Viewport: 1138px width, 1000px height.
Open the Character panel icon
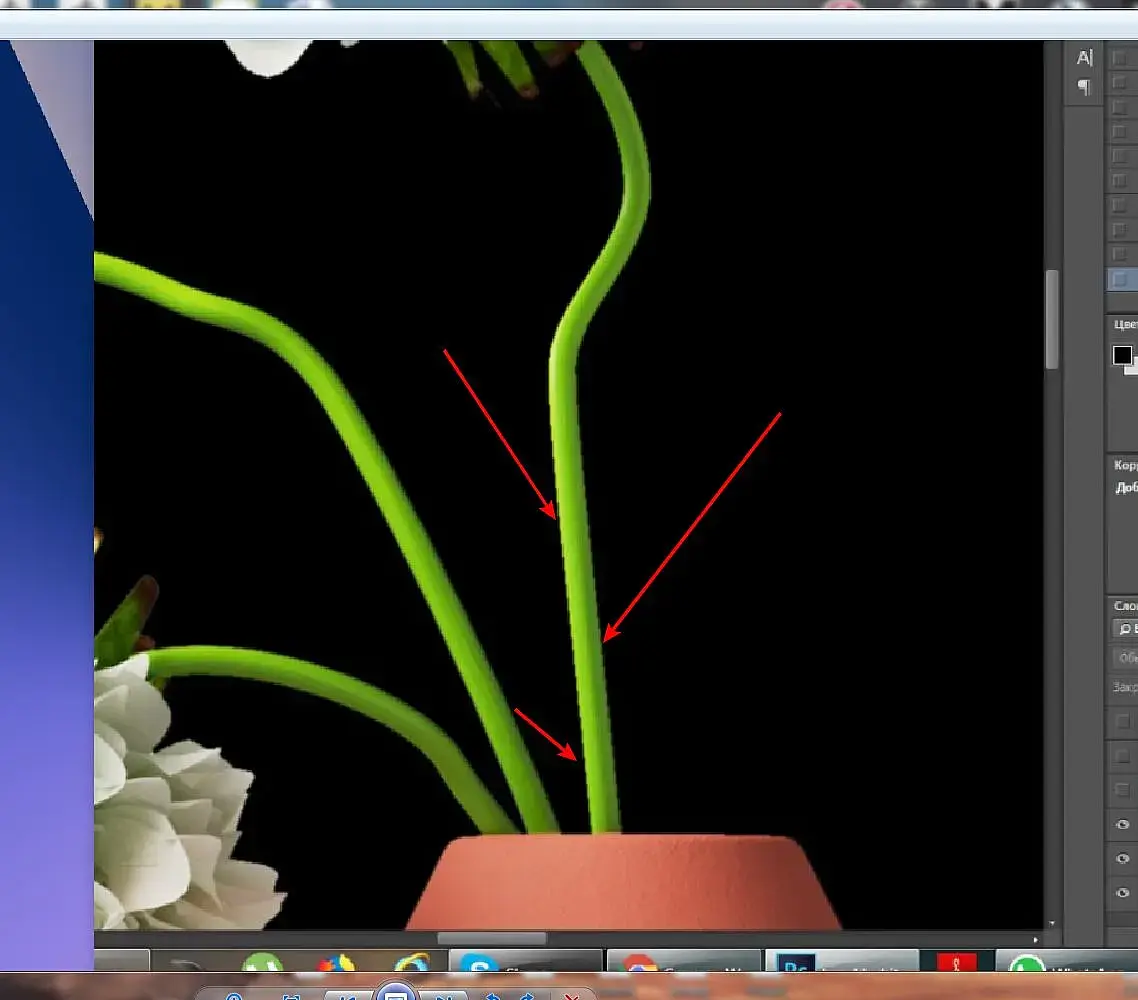[x=1084, y=58]
